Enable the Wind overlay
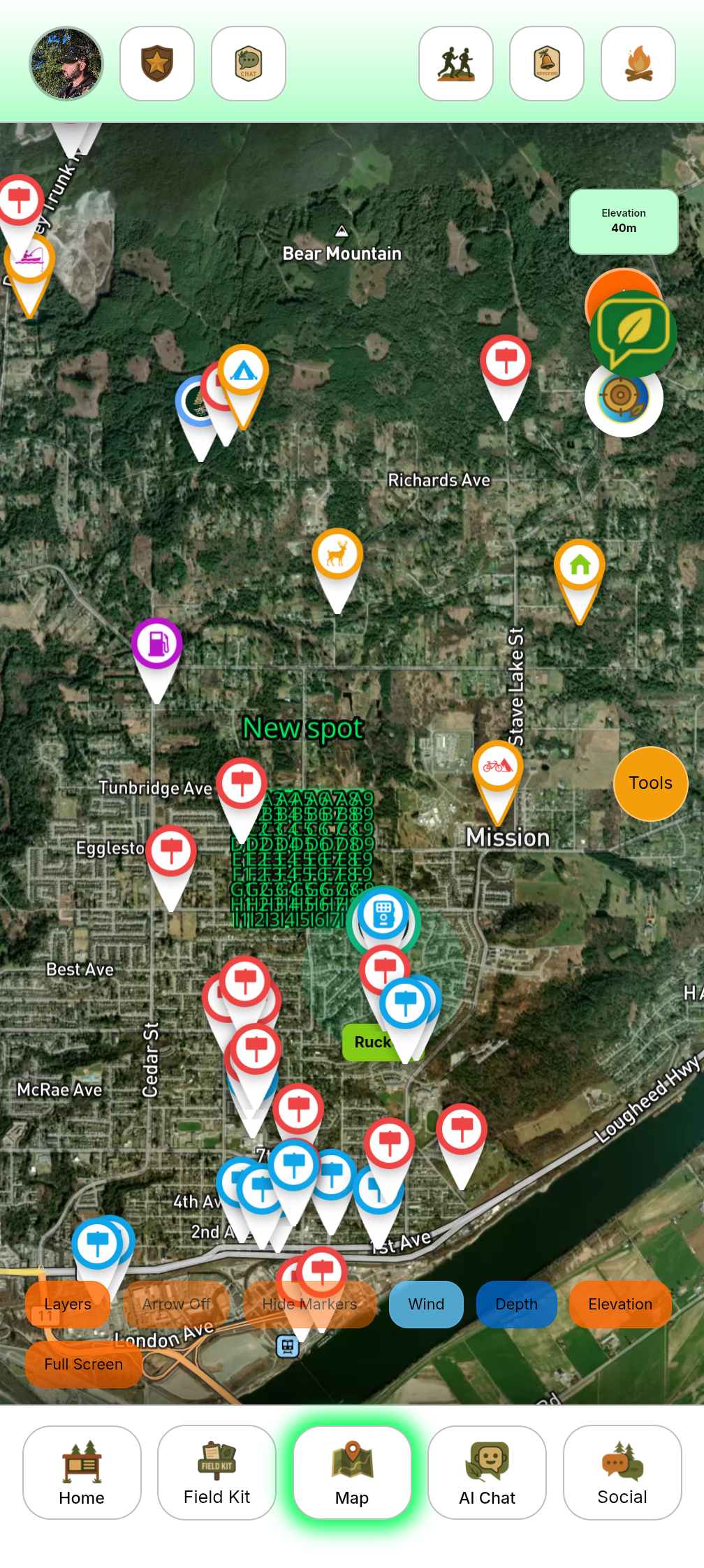This screenshot has height=1568, width=704. [x=426, y=1304]
